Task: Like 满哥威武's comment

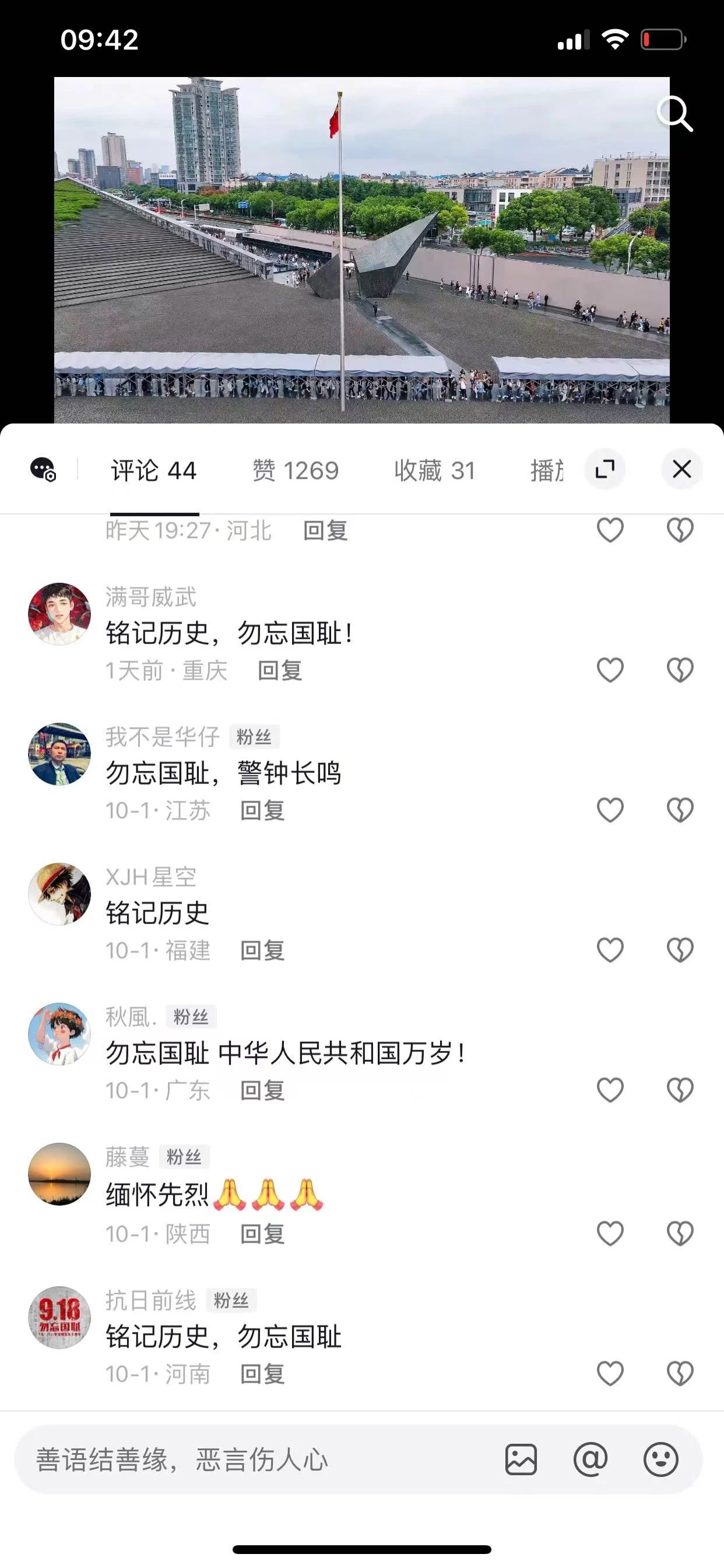Action: point(610,670)
